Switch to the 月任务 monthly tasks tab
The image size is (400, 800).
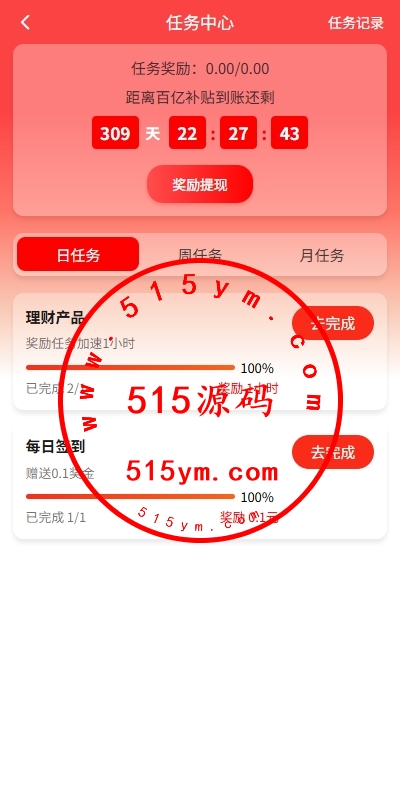pyautogui.click(x=321, y=254)
